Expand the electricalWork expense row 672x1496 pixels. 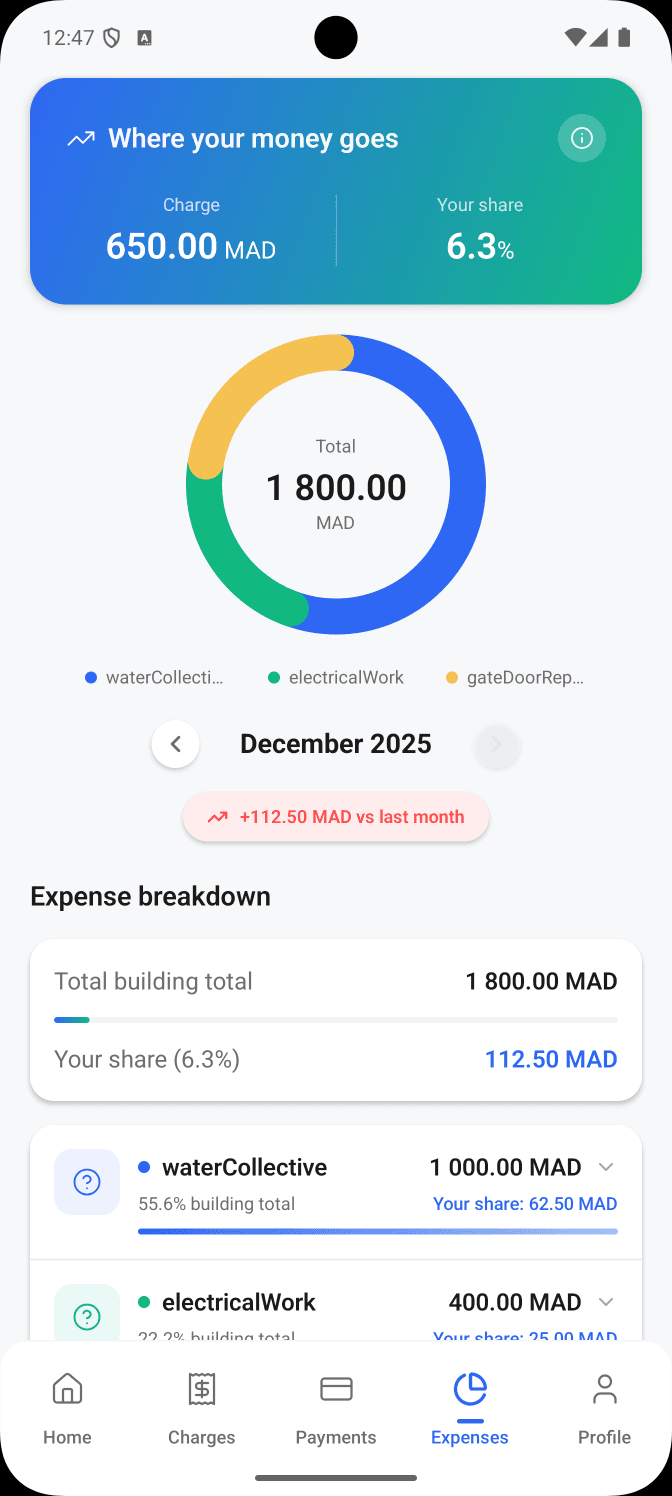pos(605,1302)
